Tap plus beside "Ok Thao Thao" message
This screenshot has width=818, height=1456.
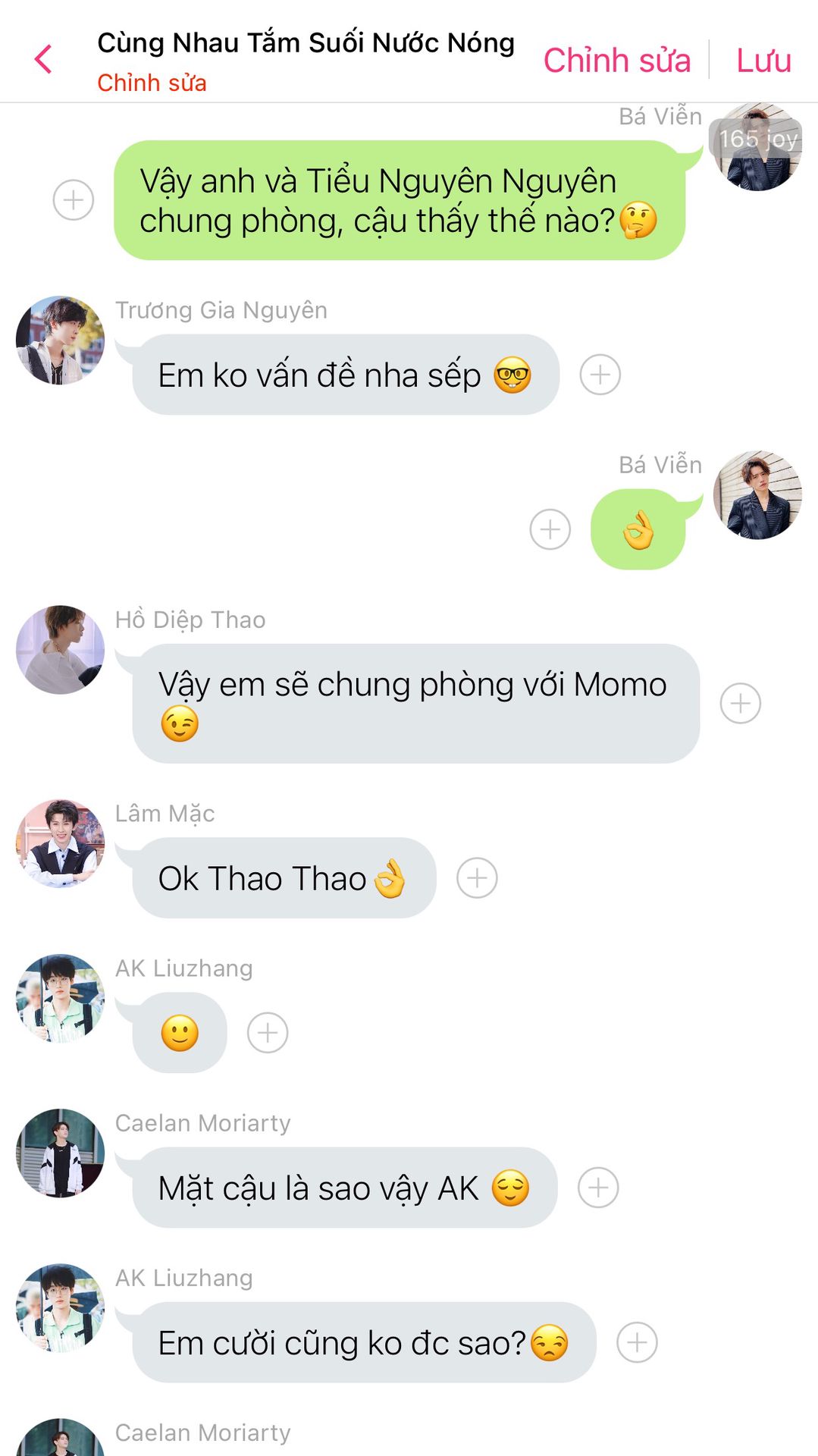(x=478, y=878)
